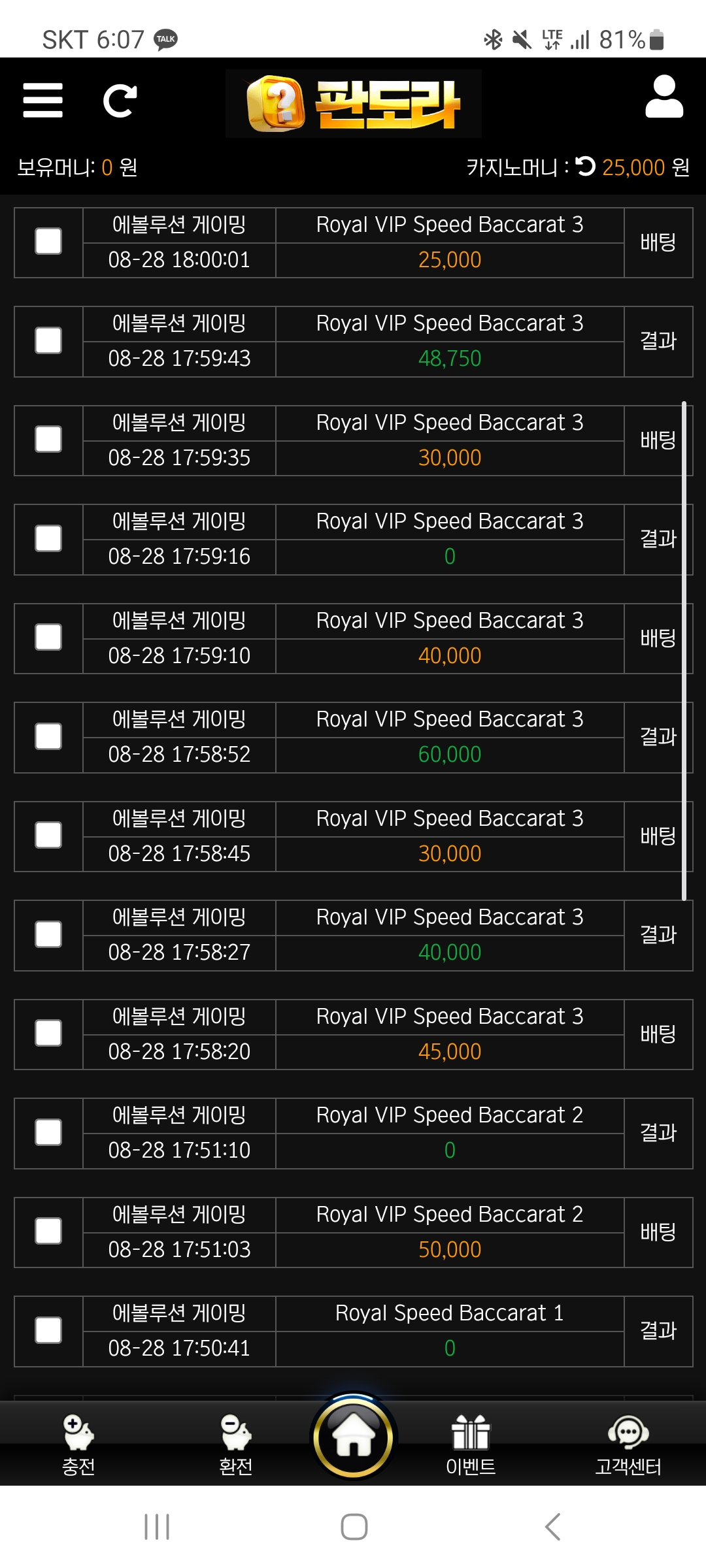Open the hamburger menu

click(42, 101)
